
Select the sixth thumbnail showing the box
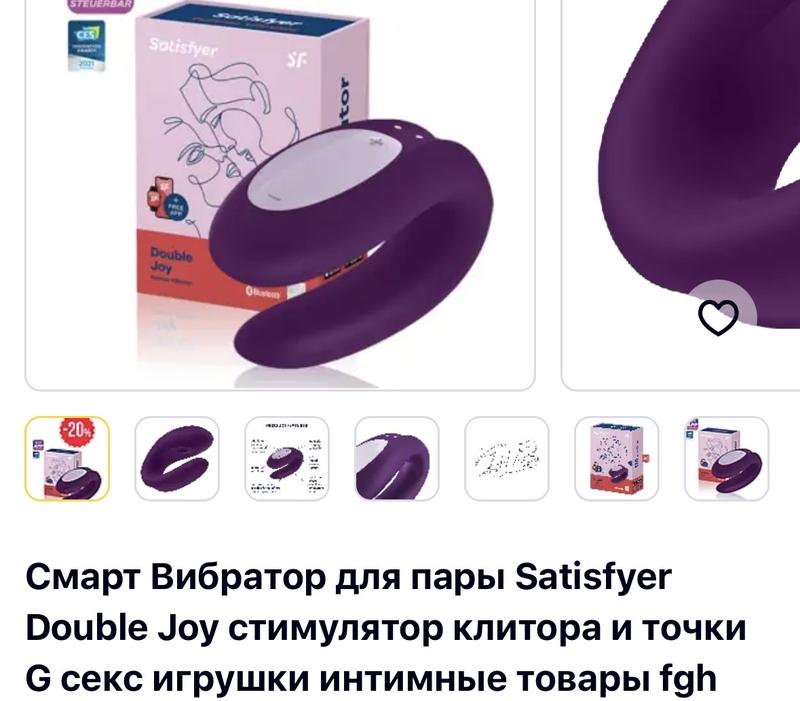click(617, 459)
